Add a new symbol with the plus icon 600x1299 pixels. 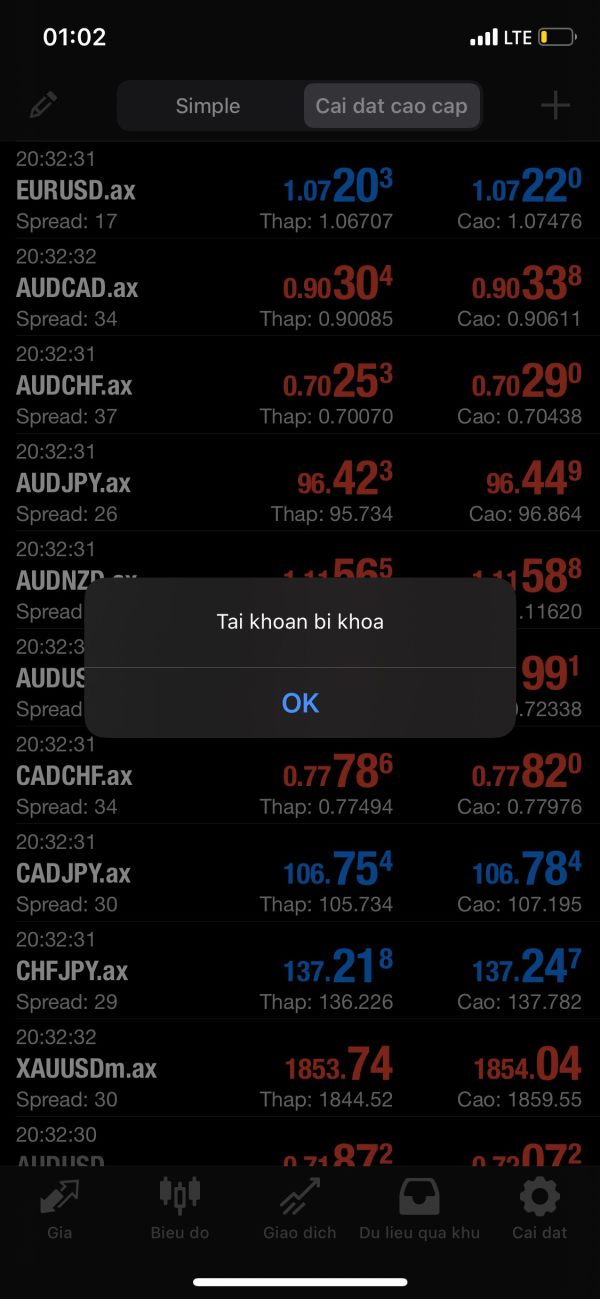click(555, 105)
